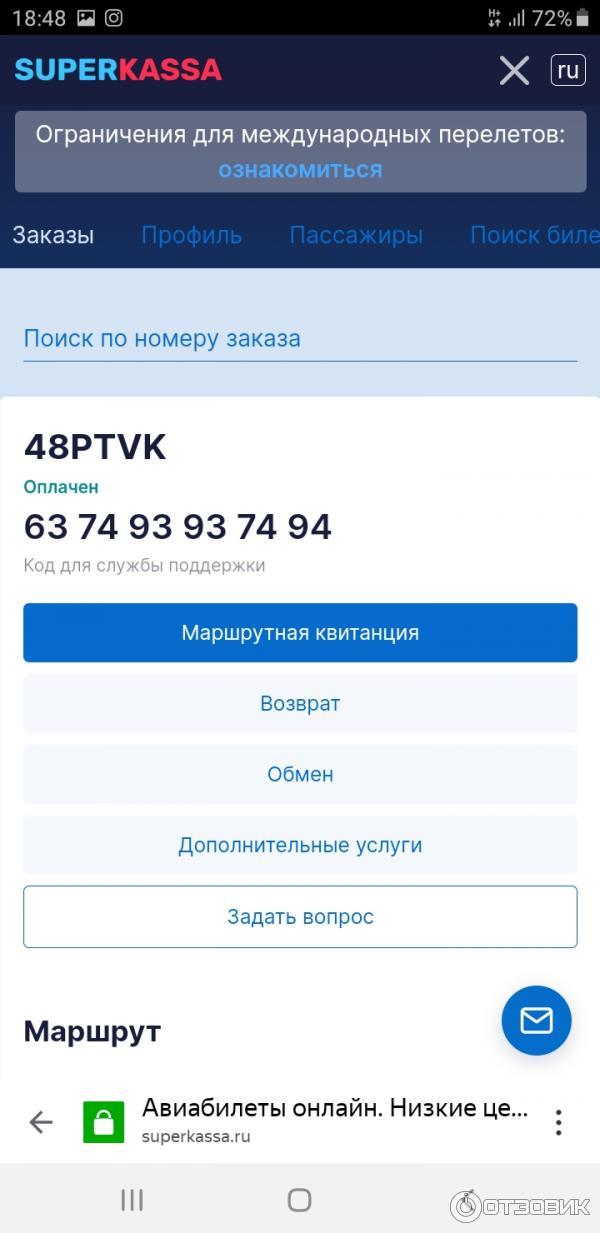Go back with the browser arrow
The width and height of the screenshot is (600, 1233).
pos(41,1122)
